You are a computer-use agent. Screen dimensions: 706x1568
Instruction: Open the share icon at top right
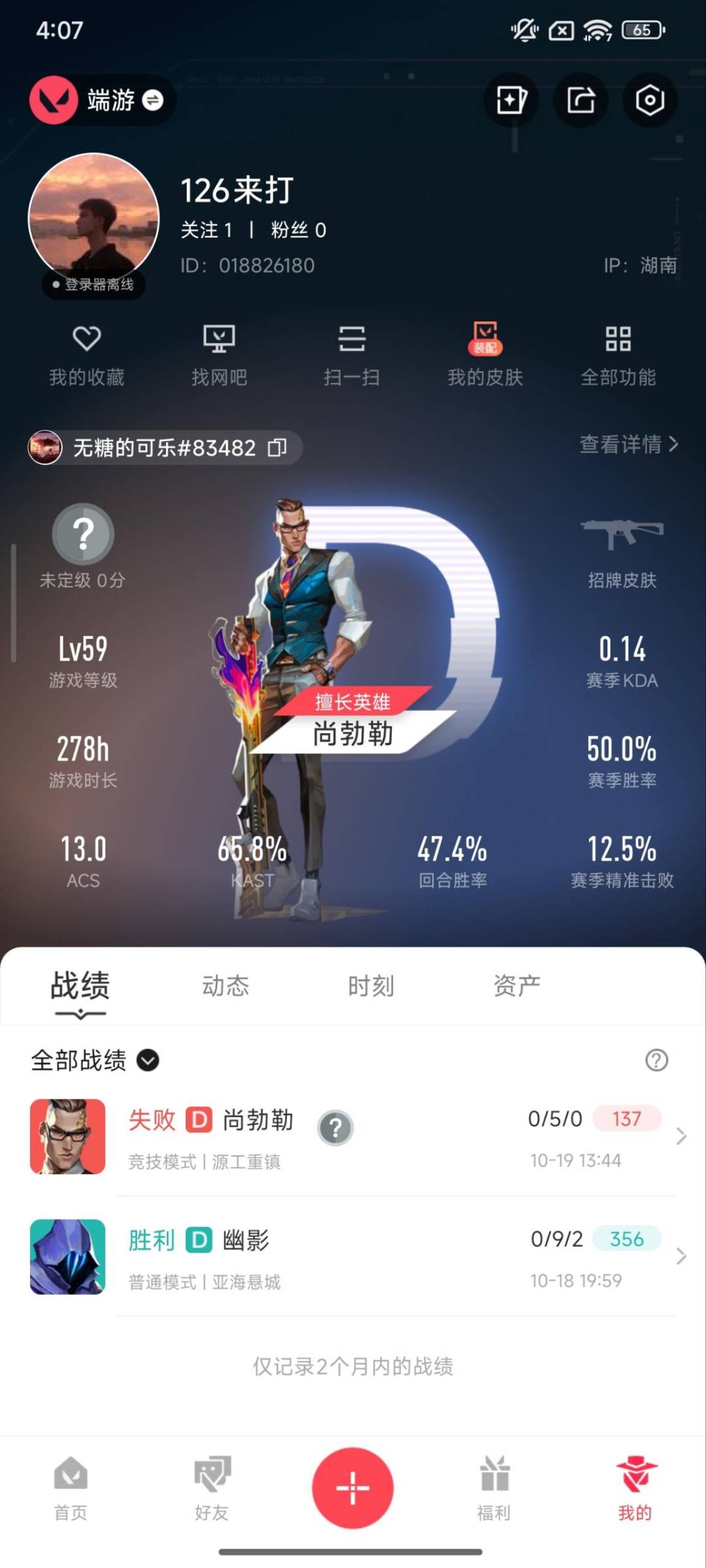click(580, 100)
